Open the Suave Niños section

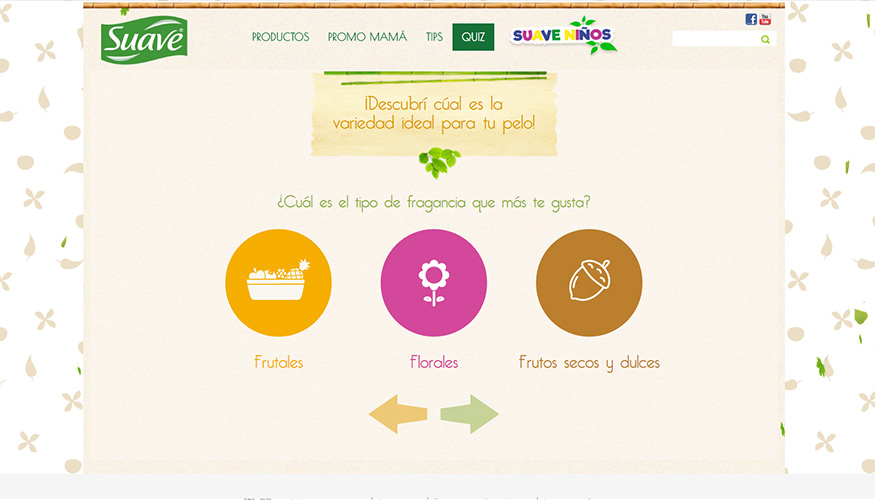[x=564, y=36]
